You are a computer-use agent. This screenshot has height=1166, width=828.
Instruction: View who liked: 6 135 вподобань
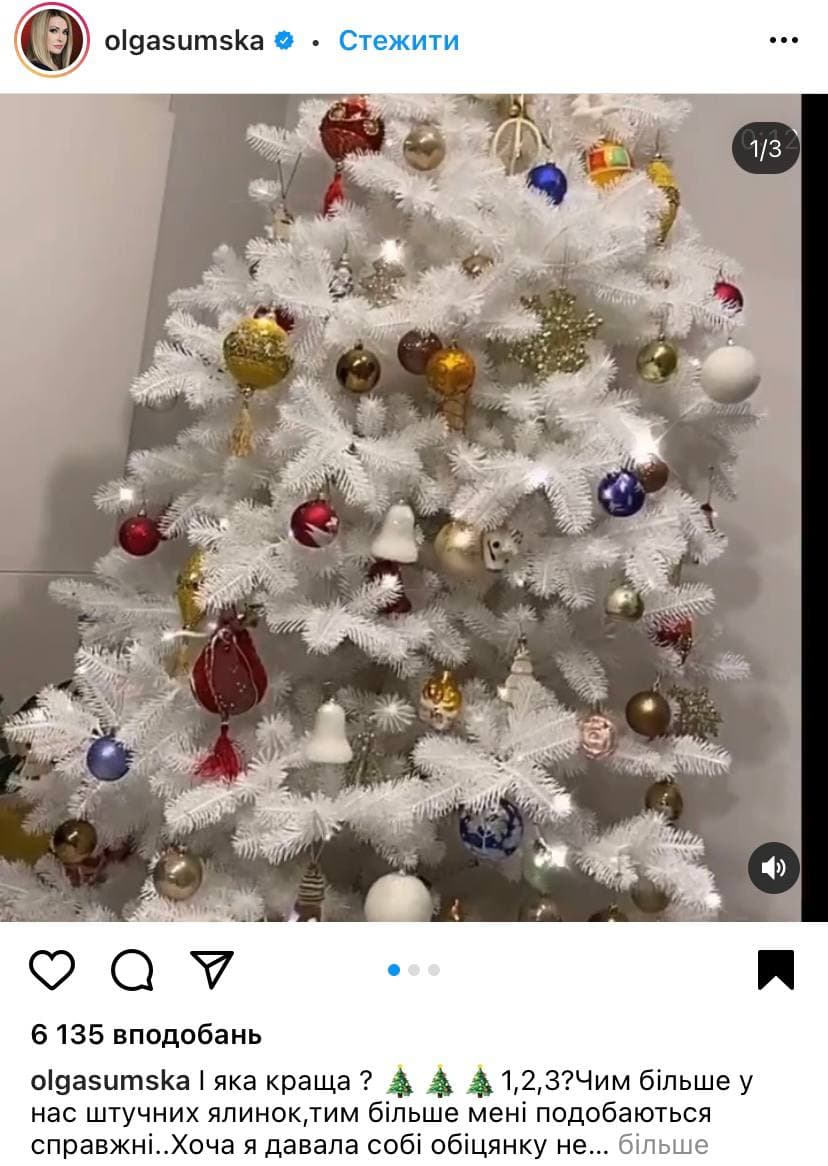click(x=146, y=1034)
